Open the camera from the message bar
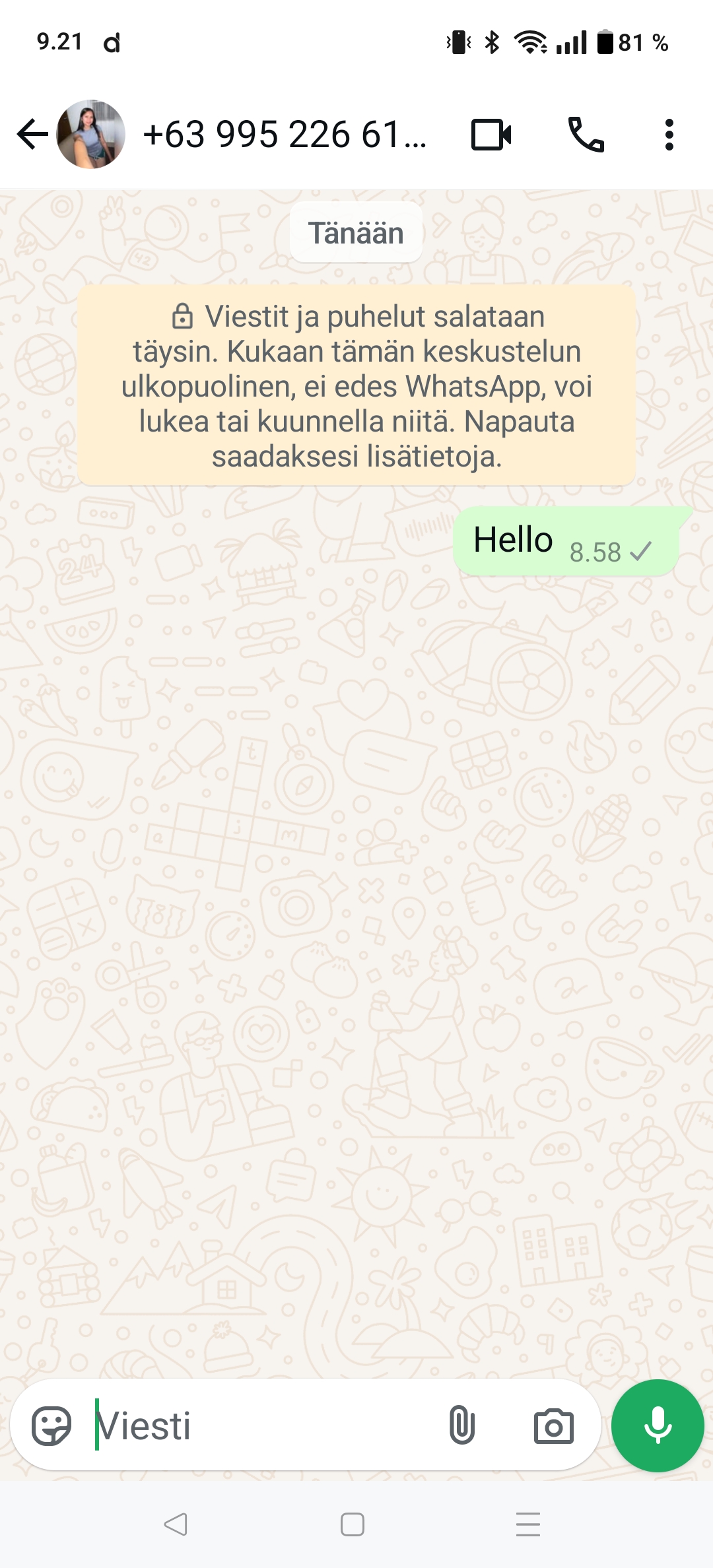 [x=554, y=1426]
